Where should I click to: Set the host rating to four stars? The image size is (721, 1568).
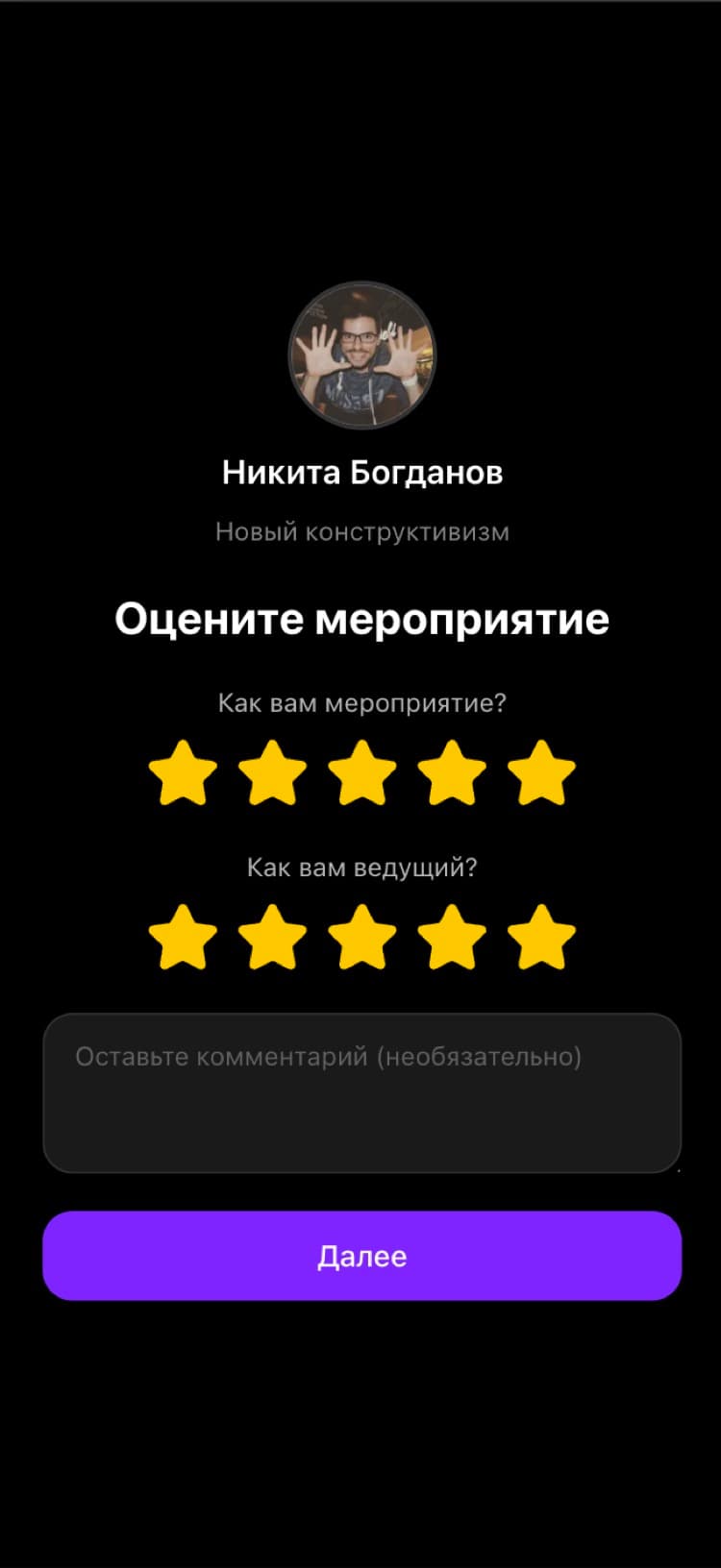pos(452,937)
